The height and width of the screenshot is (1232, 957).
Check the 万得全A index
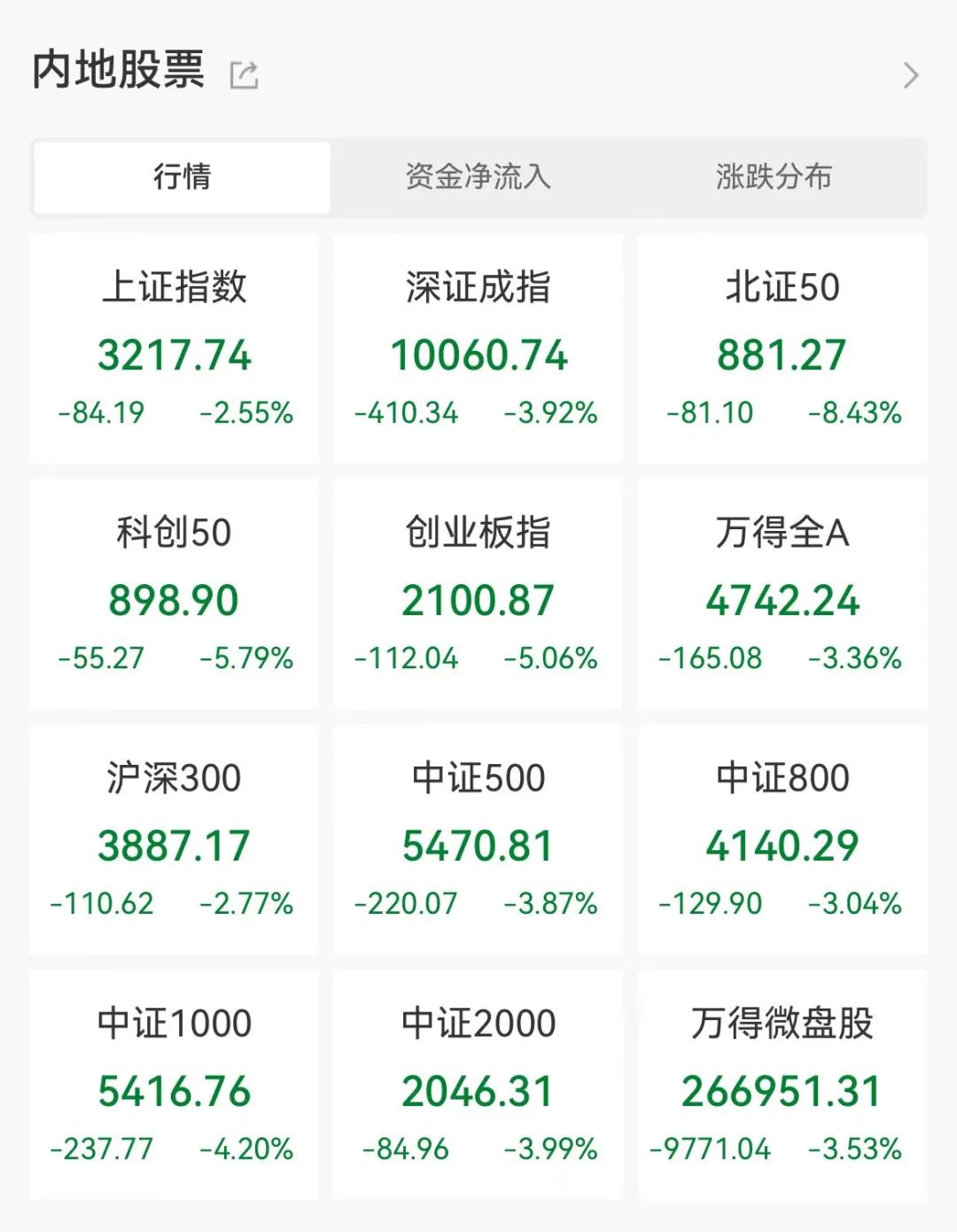[x=783, y=589]
